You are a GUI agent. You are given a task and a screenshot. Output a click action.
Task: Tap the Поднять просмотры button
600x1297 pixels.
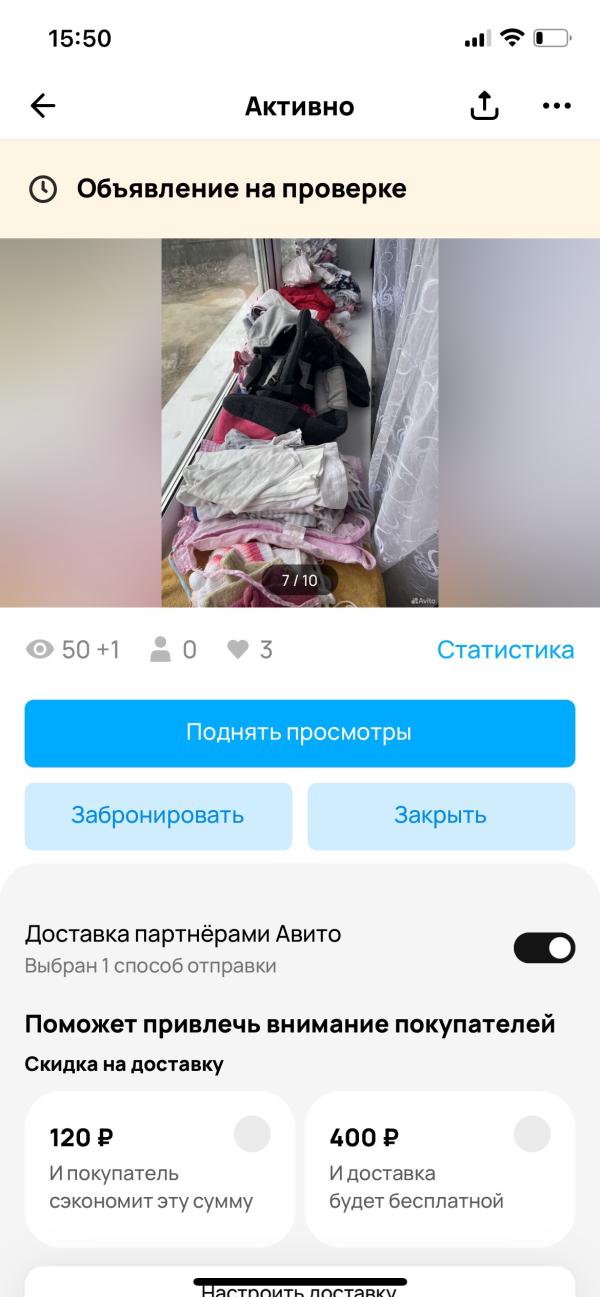click(300, 733)
